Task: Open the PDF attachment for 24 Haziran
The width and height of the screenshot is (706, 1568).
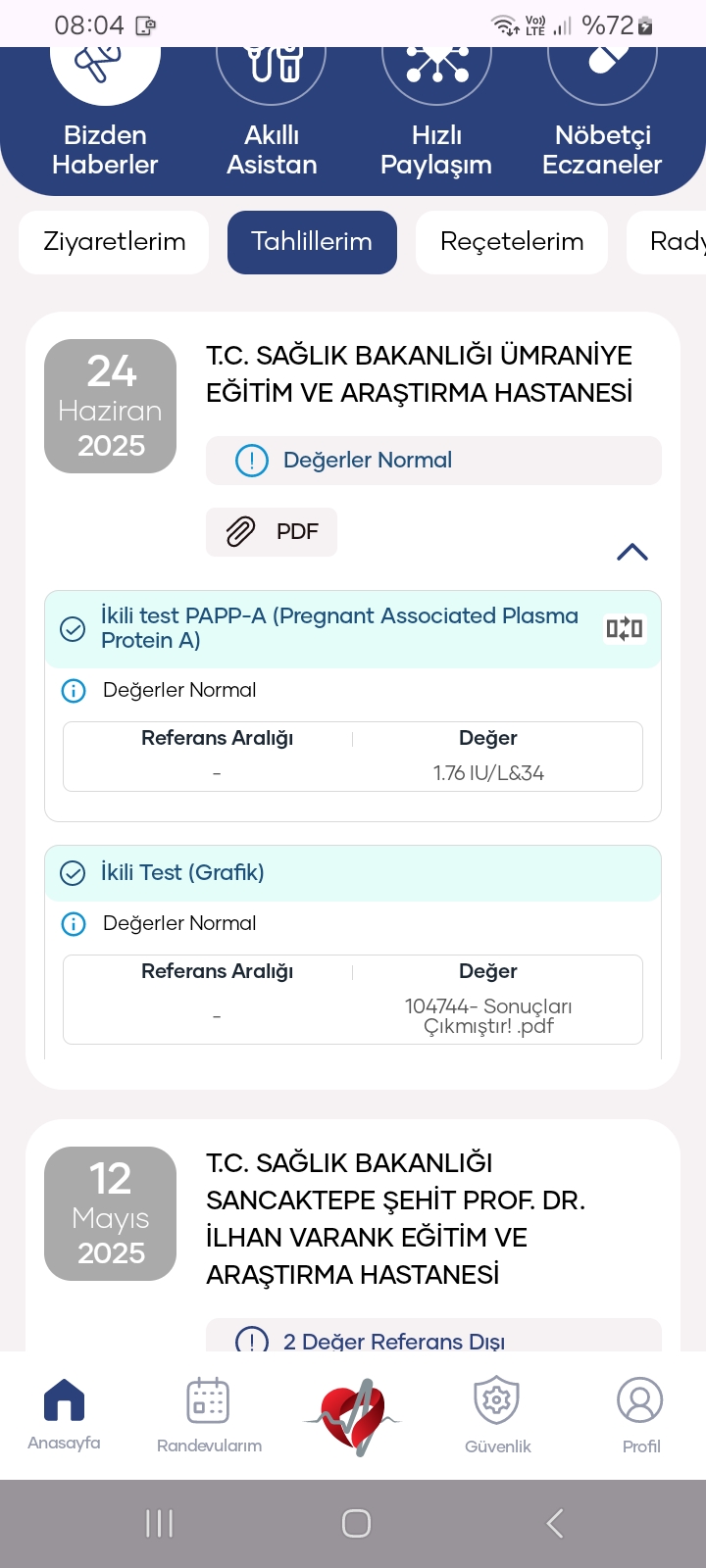Action: click(x=272, y=532)
